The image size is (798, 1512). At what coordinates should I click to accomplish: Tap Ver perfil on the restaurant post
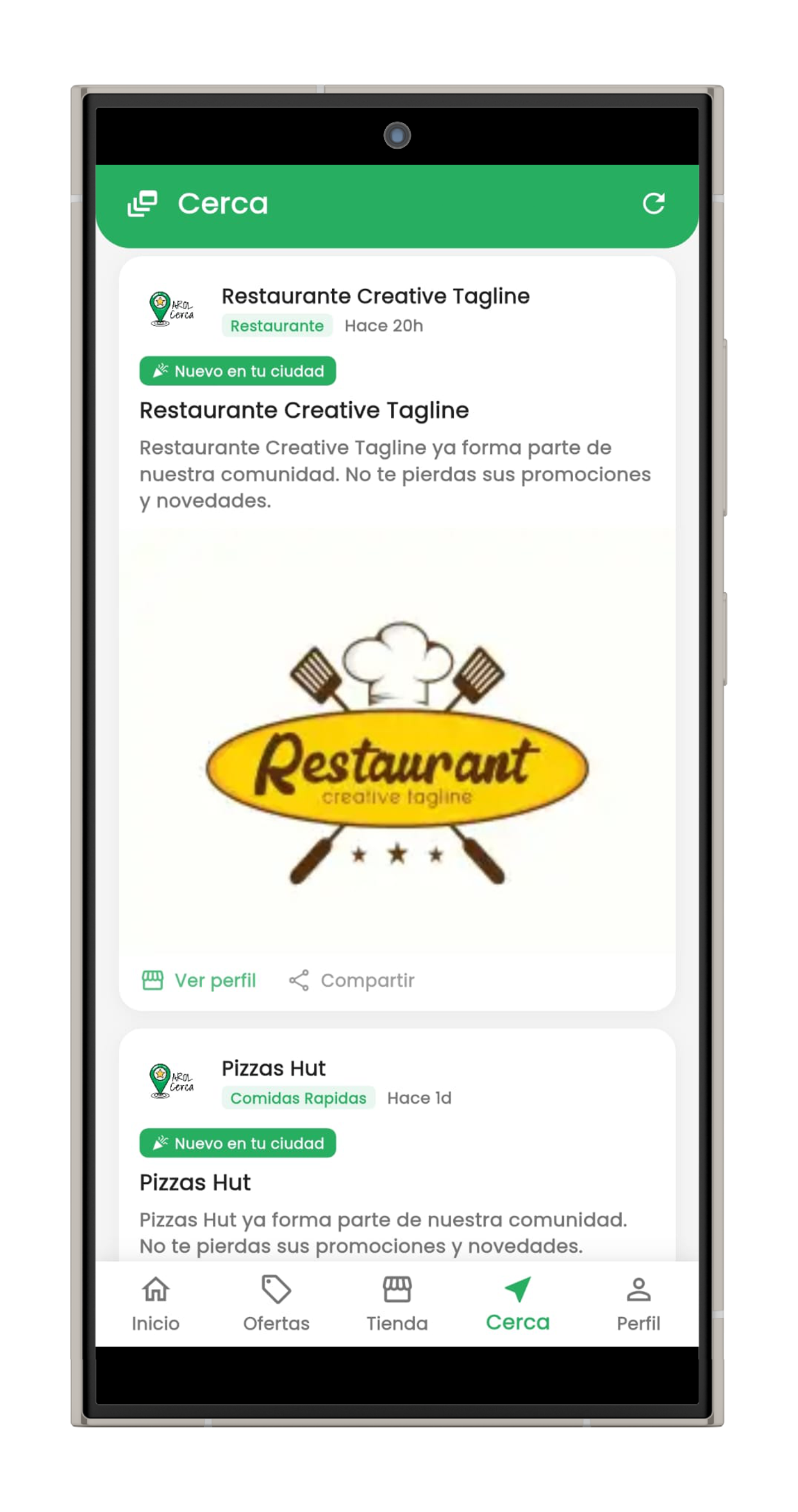click(x=198, y=979)
